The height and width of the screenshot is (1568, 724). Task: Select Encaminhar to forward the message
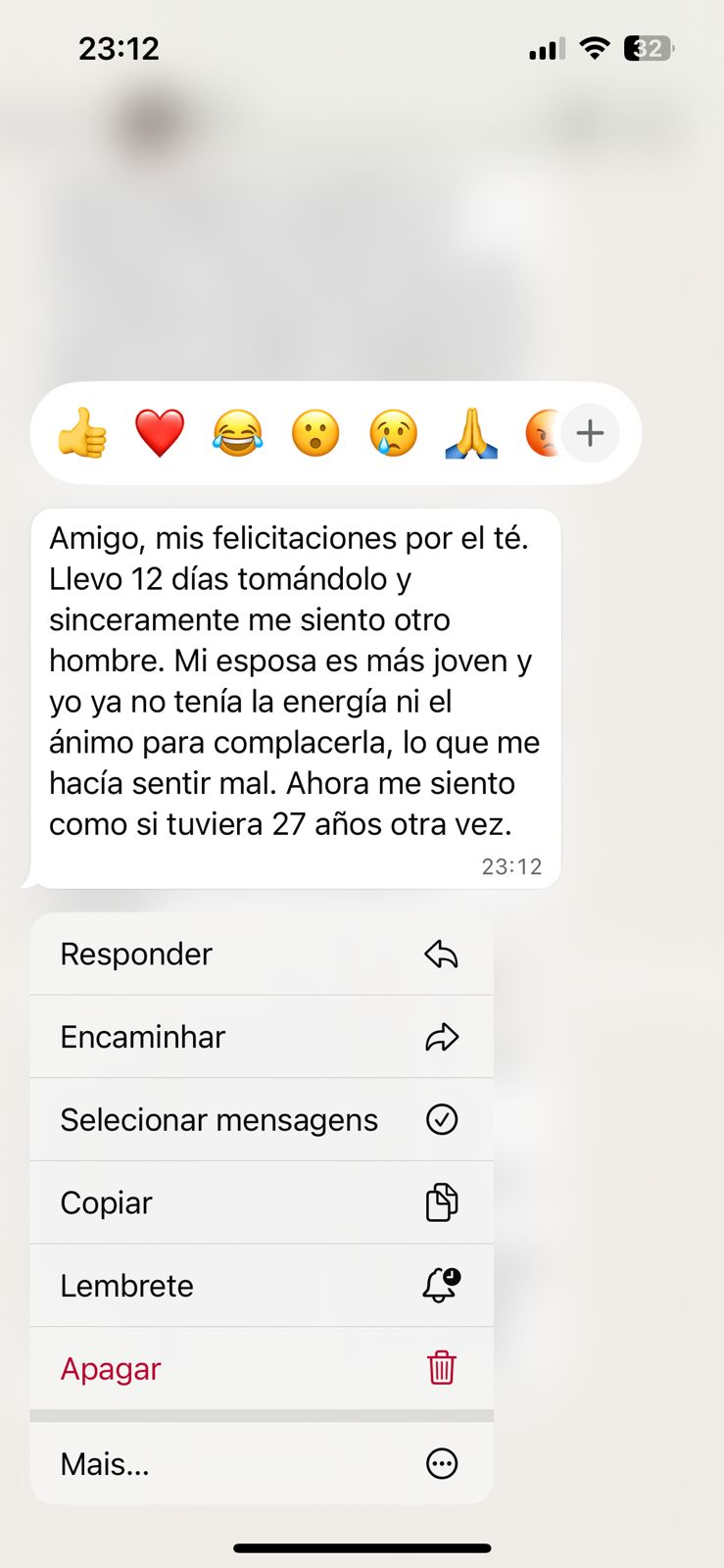point(262,1037)
